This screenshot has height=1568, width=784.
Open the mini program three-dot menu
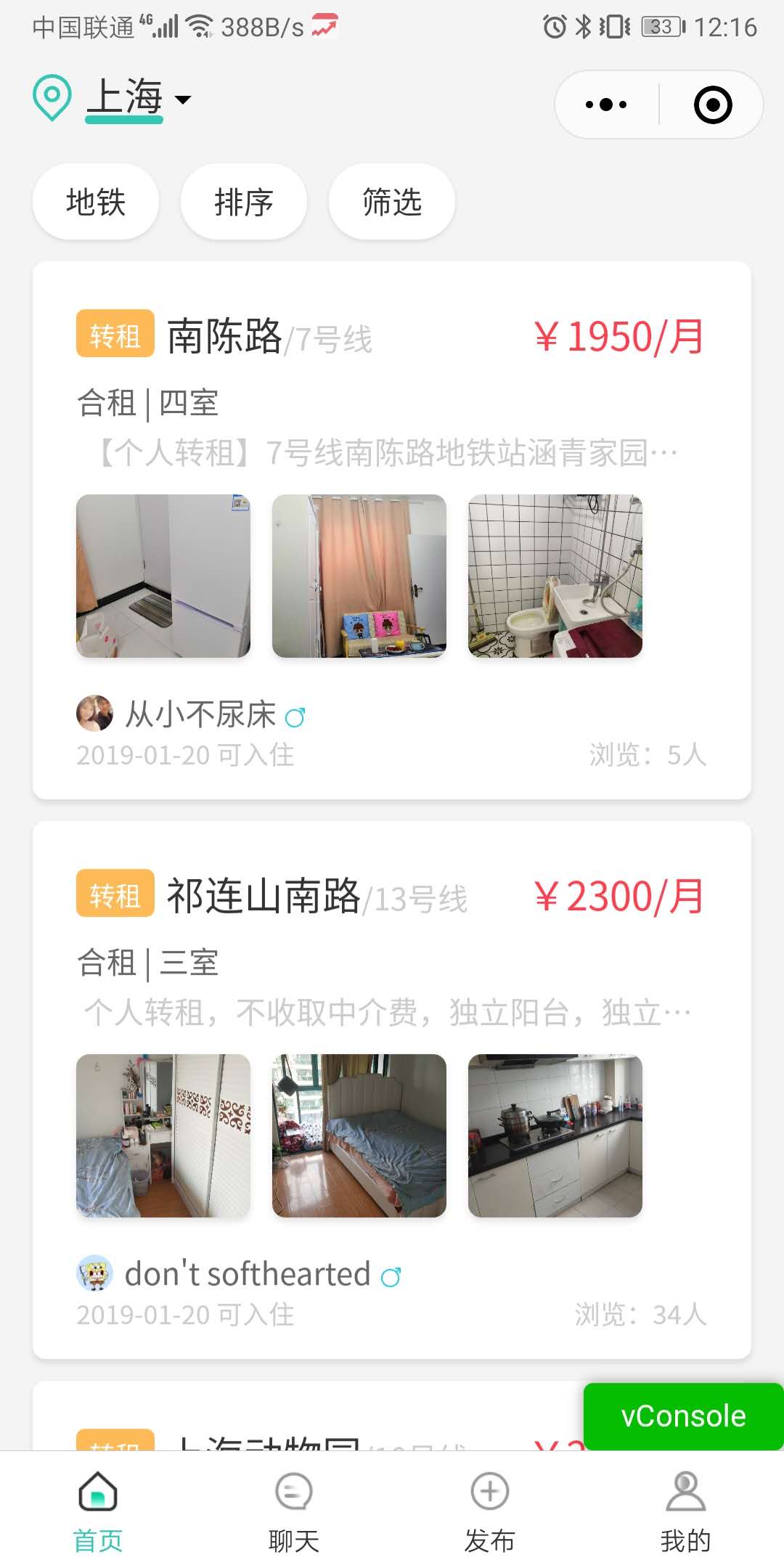coord(606,105)
